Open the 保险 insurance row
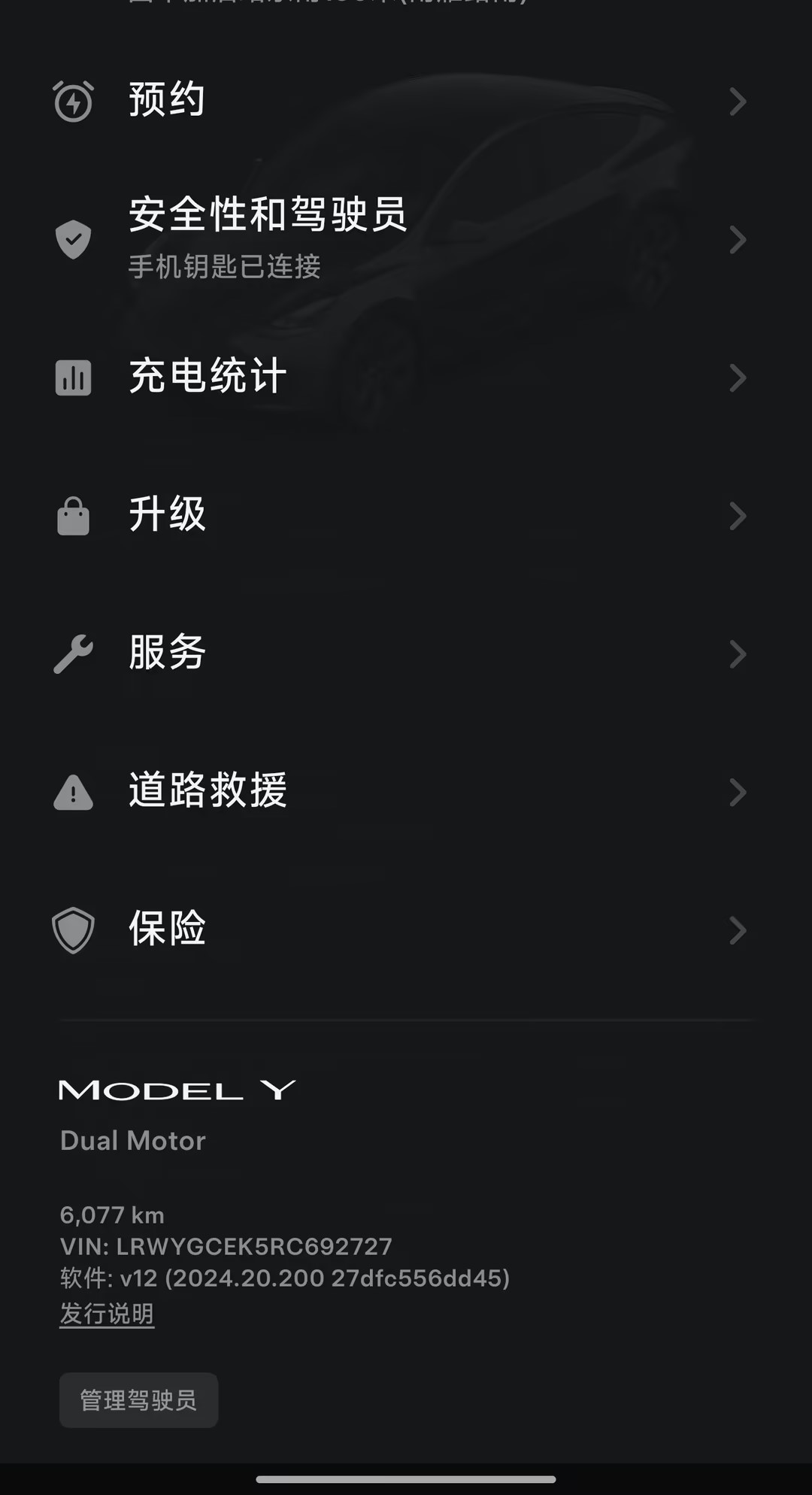The image size is (812, 1495). 406,929
